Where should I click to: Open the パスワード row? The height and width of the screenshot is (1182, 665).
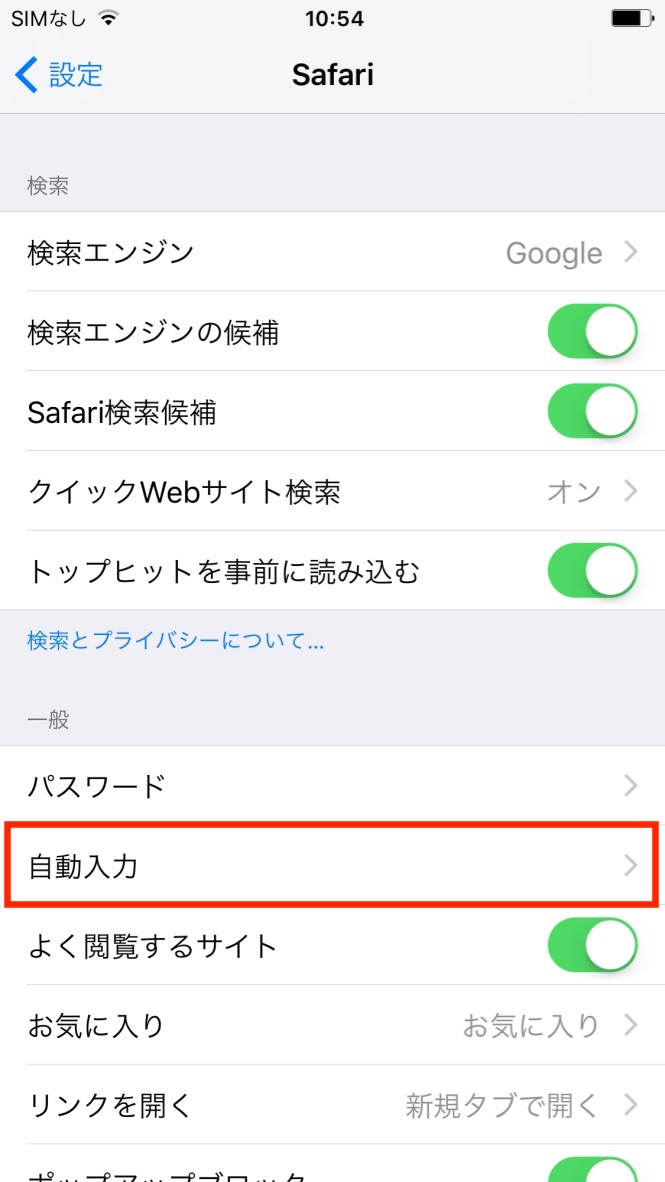332,786
